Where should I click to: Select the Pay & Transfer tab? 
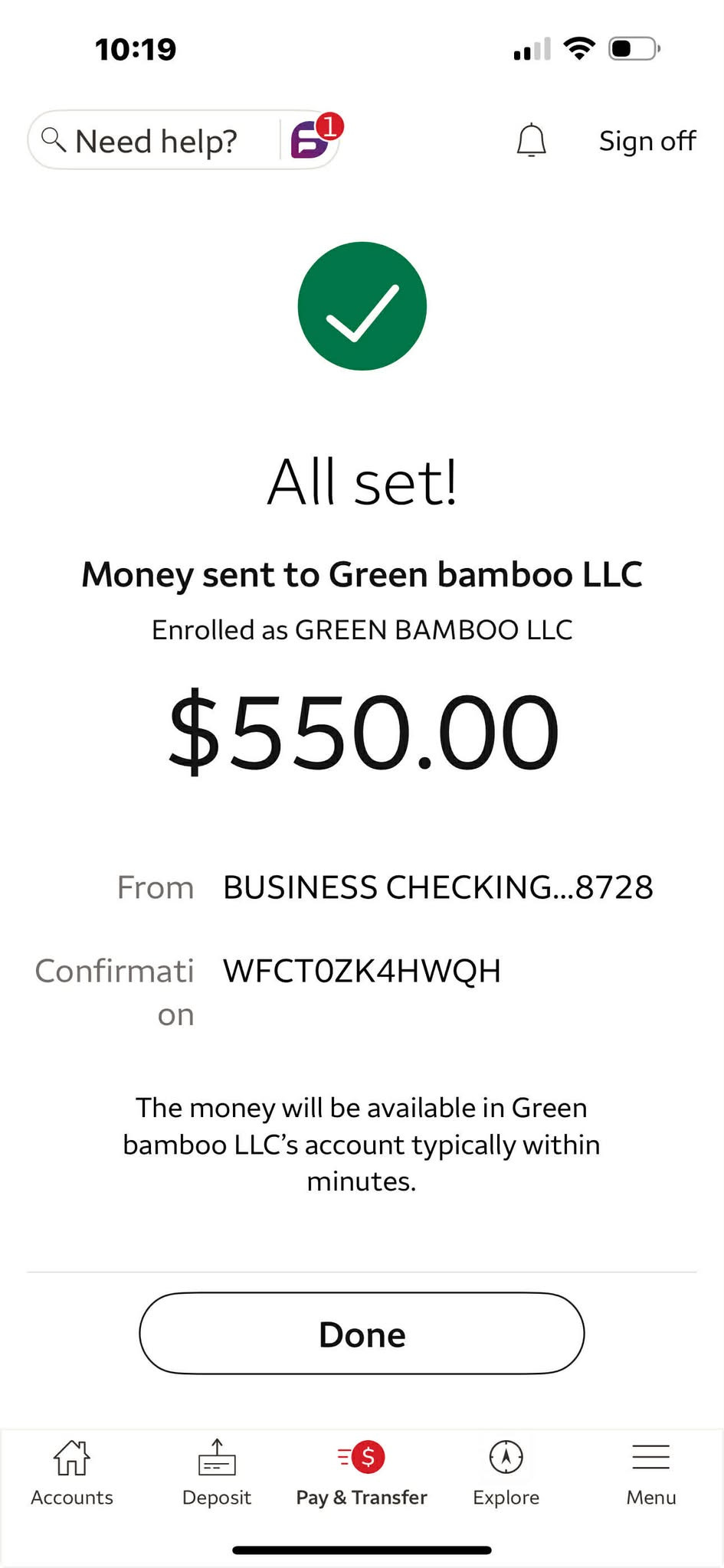(x=362, y=1473)
